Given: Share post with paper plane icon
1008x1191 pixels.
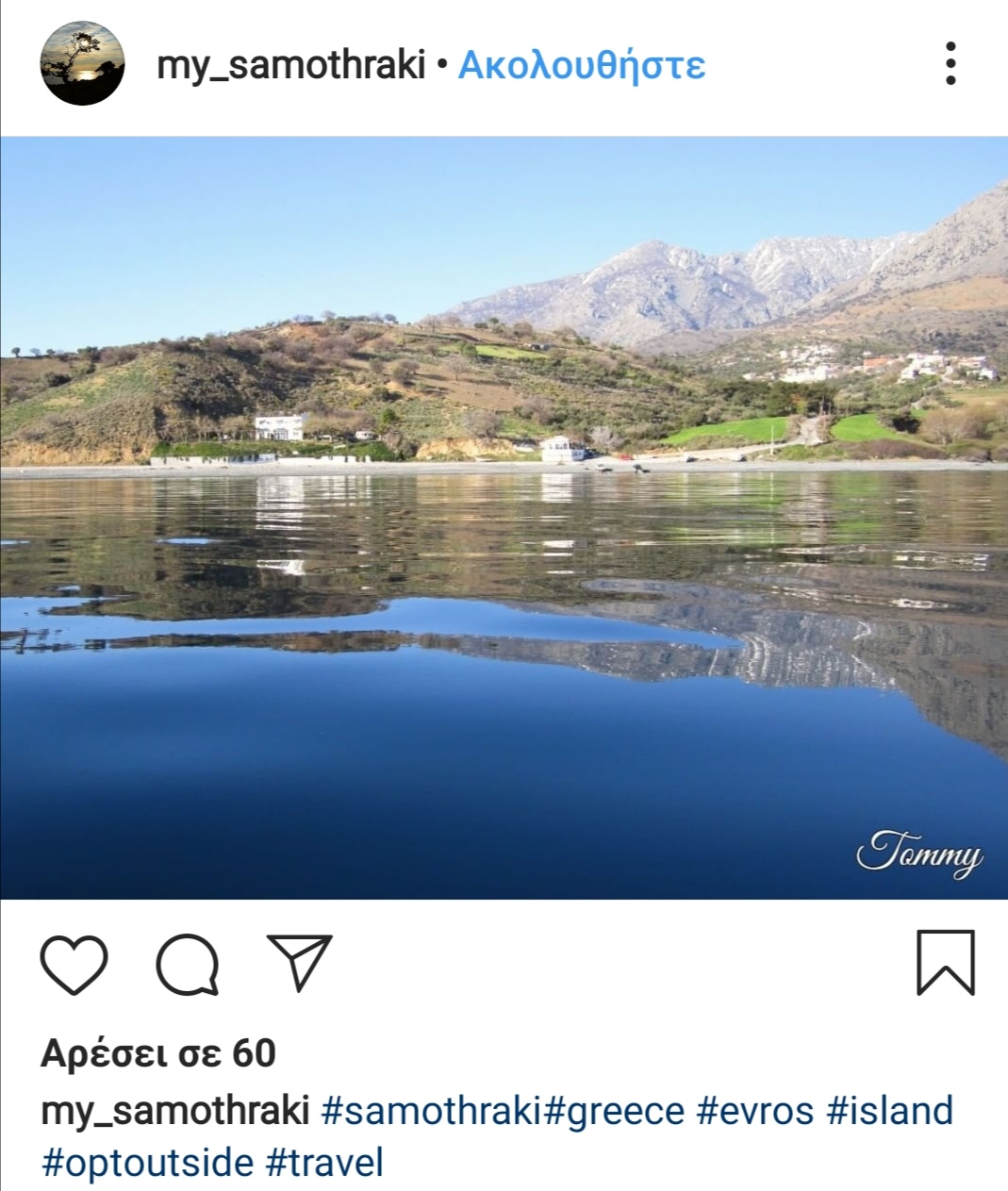Looking at the screenshot, I should coord(300,962).
